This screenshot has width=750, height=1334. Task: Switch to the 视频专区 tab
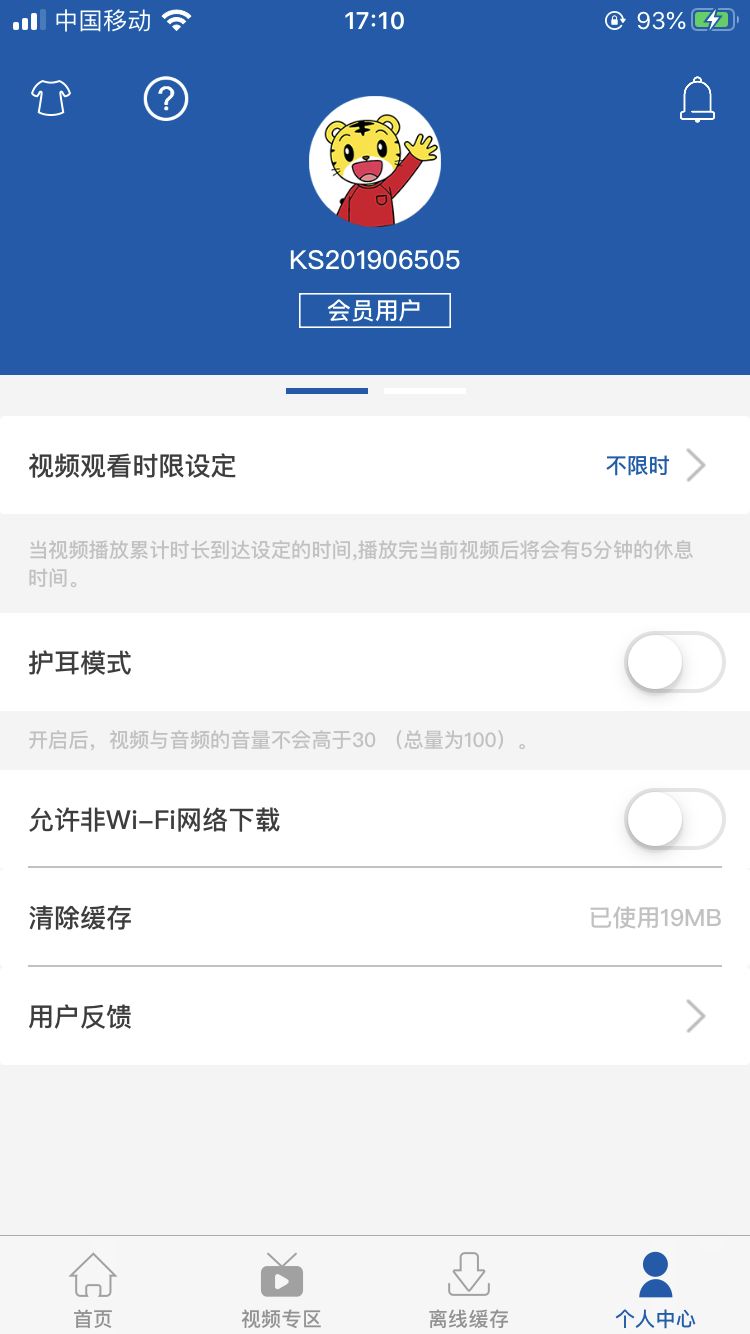tap(280, 1290)
